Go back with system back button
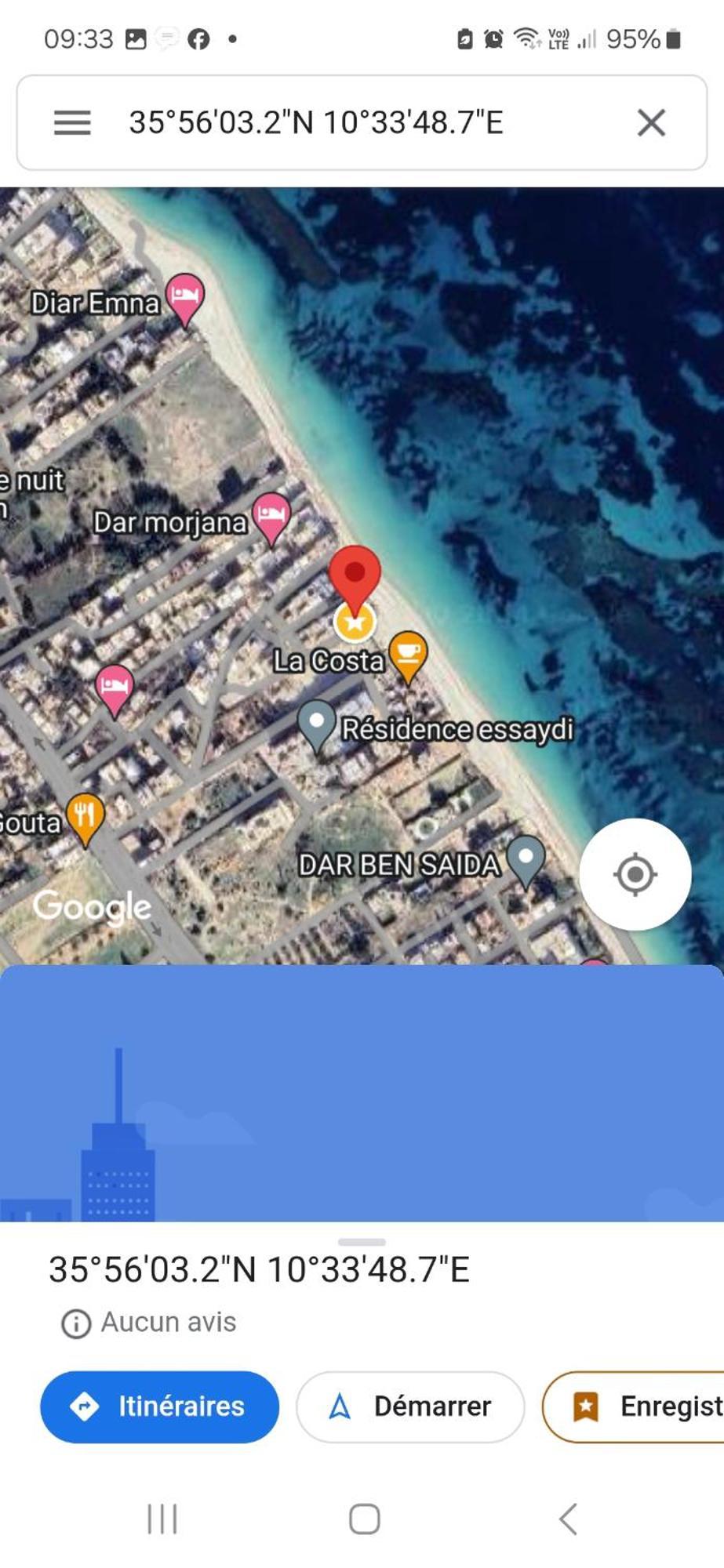 (x=569, y=1519)
